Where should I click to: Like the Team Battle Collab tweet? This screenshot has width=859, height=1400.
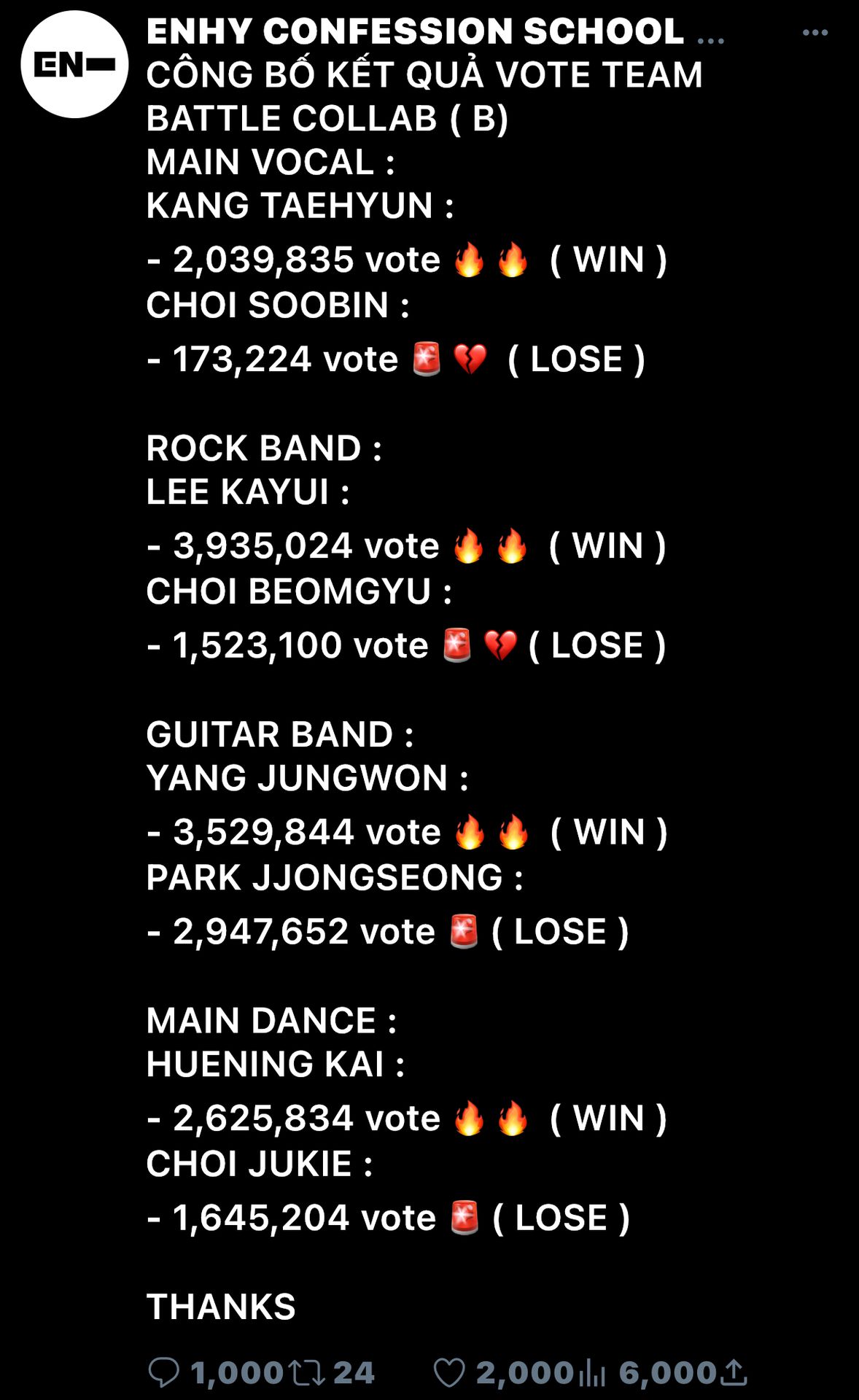449,1372
